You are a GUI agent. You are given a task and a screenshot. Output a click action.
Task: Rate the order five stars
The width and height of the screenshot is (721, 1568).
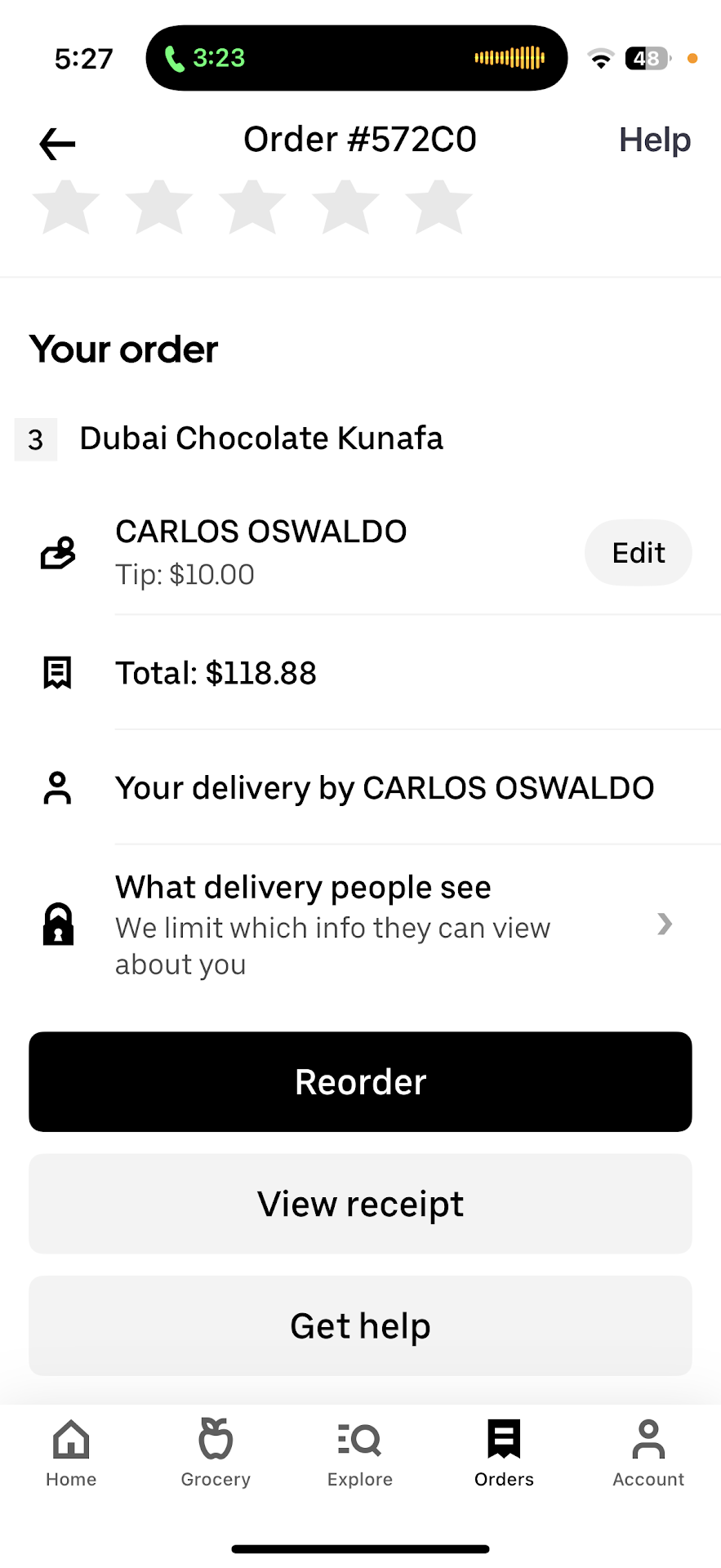(x=438, y=207)
